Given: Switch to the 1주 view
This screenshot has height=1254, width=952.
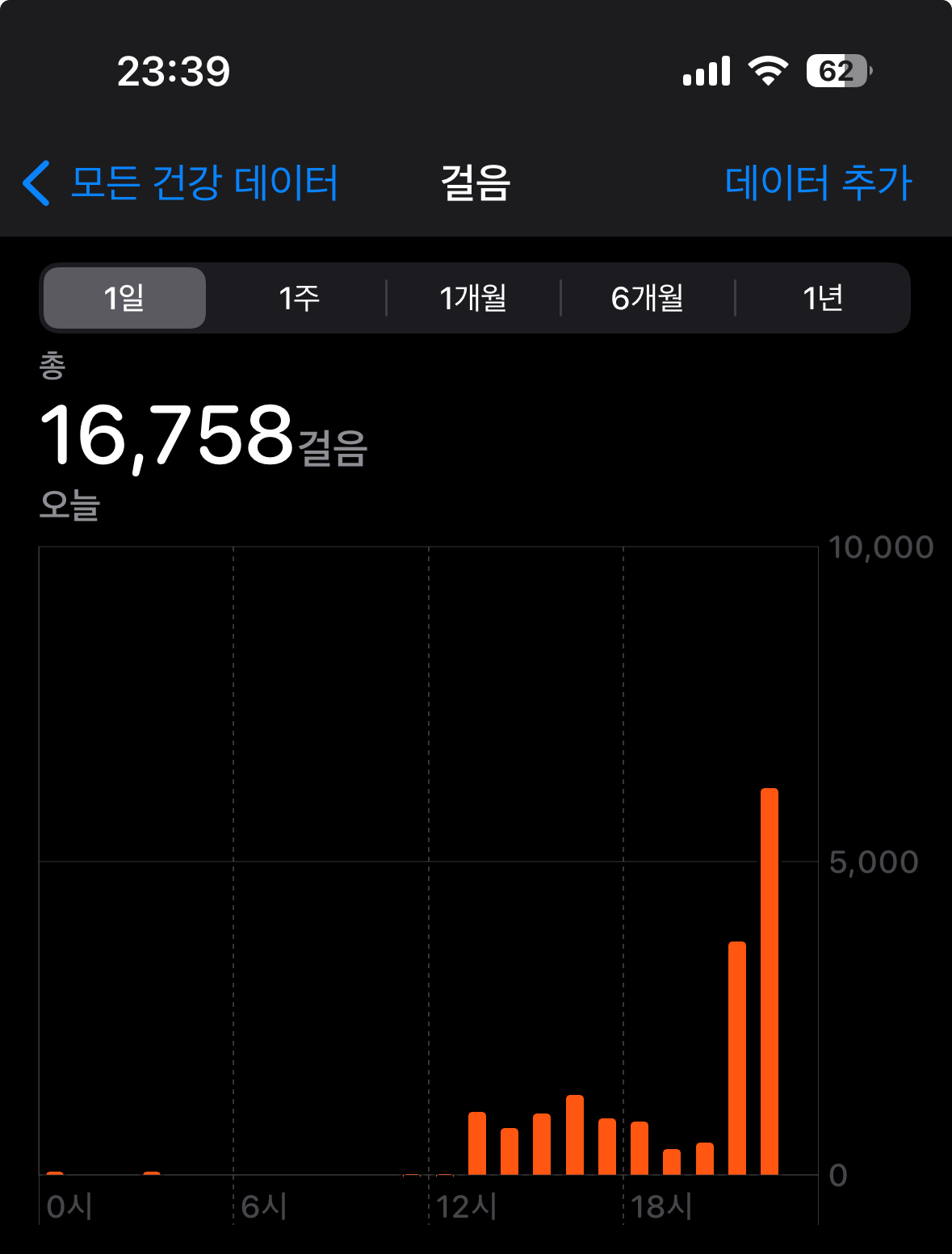Looking at the screenshot, I should tap(299, 298).
